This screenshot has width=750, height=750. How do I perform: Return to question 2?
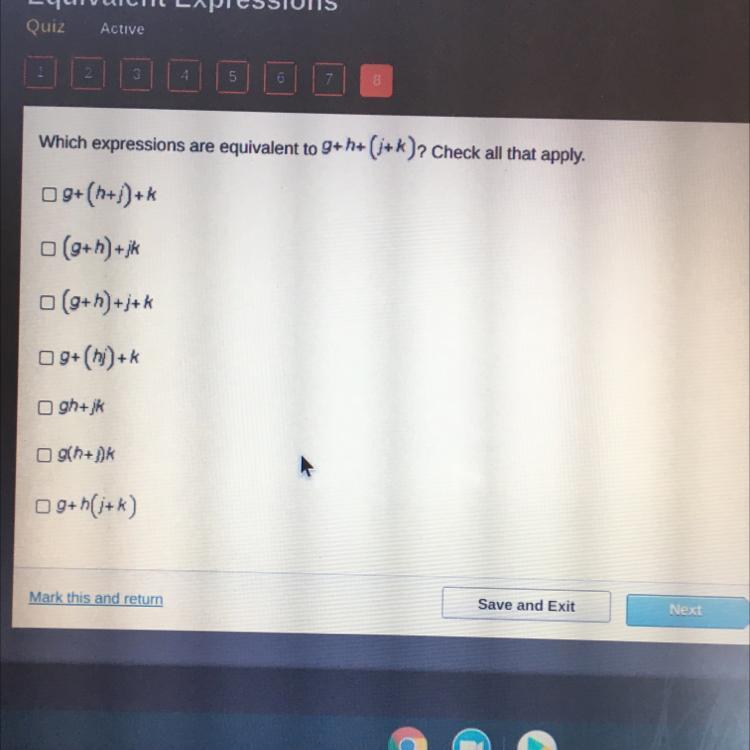coord(88,73)
